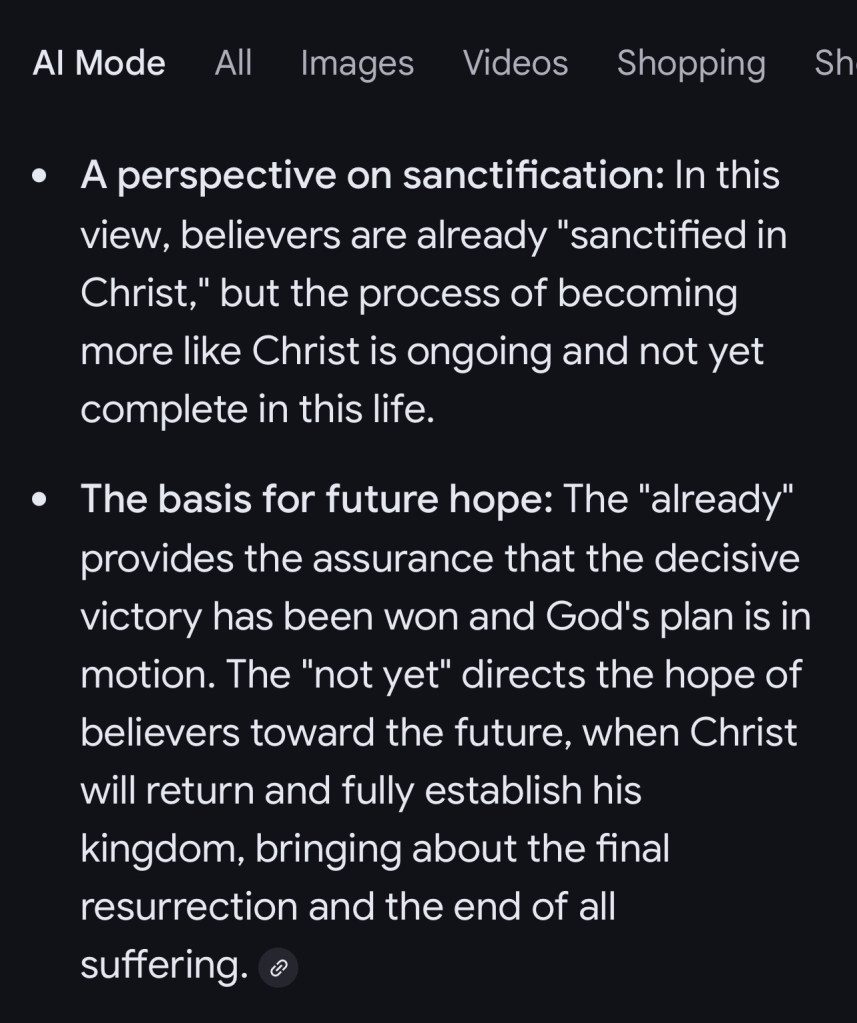Switch to the Images tab
Screen dimensions: 857x1023
click(357, 63)
